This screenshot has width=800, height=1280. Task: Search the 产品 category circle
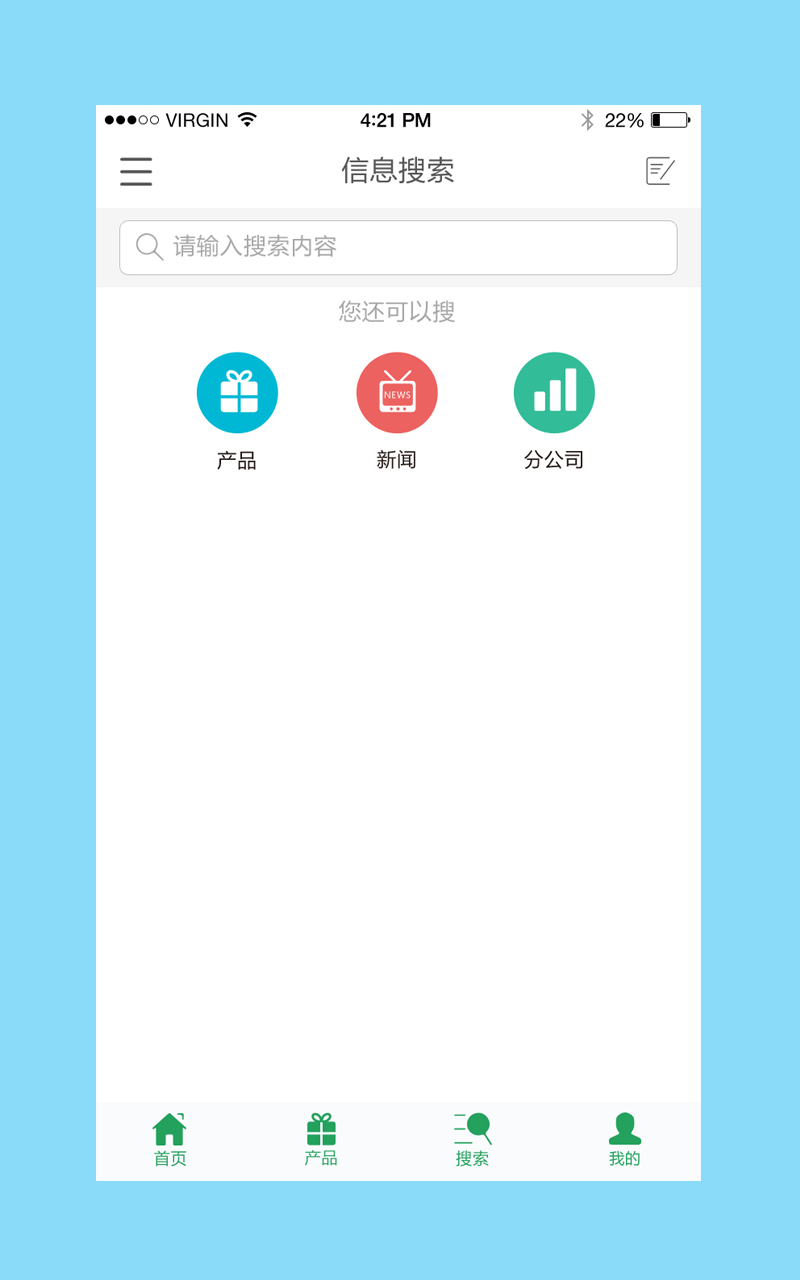(237, 393)
